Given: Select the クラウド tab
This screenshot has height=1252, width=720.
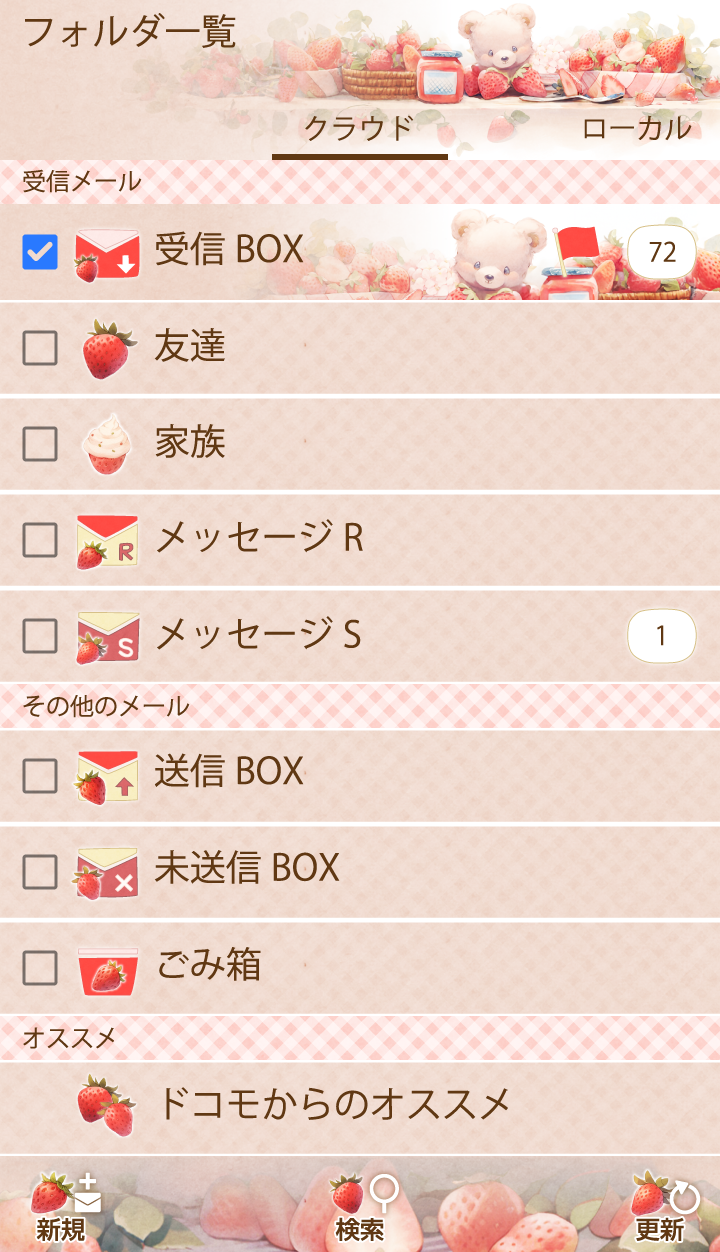Looking at the screenshot, I should [359, 128].
